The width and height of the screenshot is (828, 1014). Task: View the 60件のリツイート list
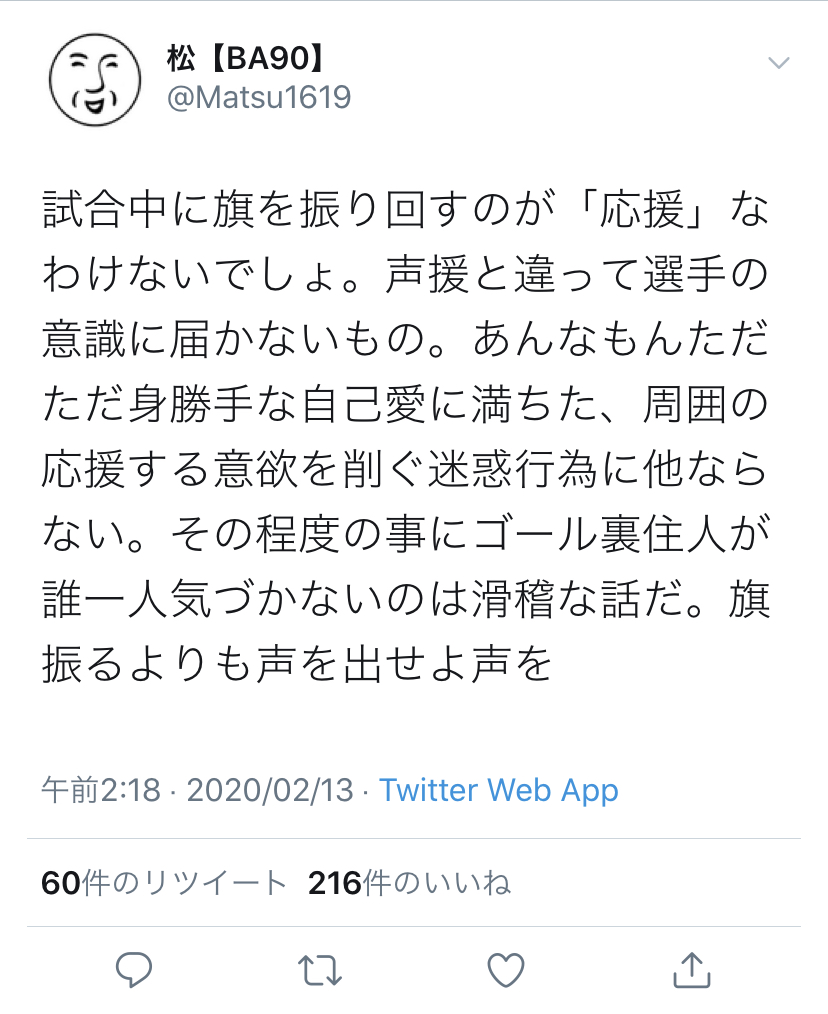pyautogui.click(x=164, y=883)
